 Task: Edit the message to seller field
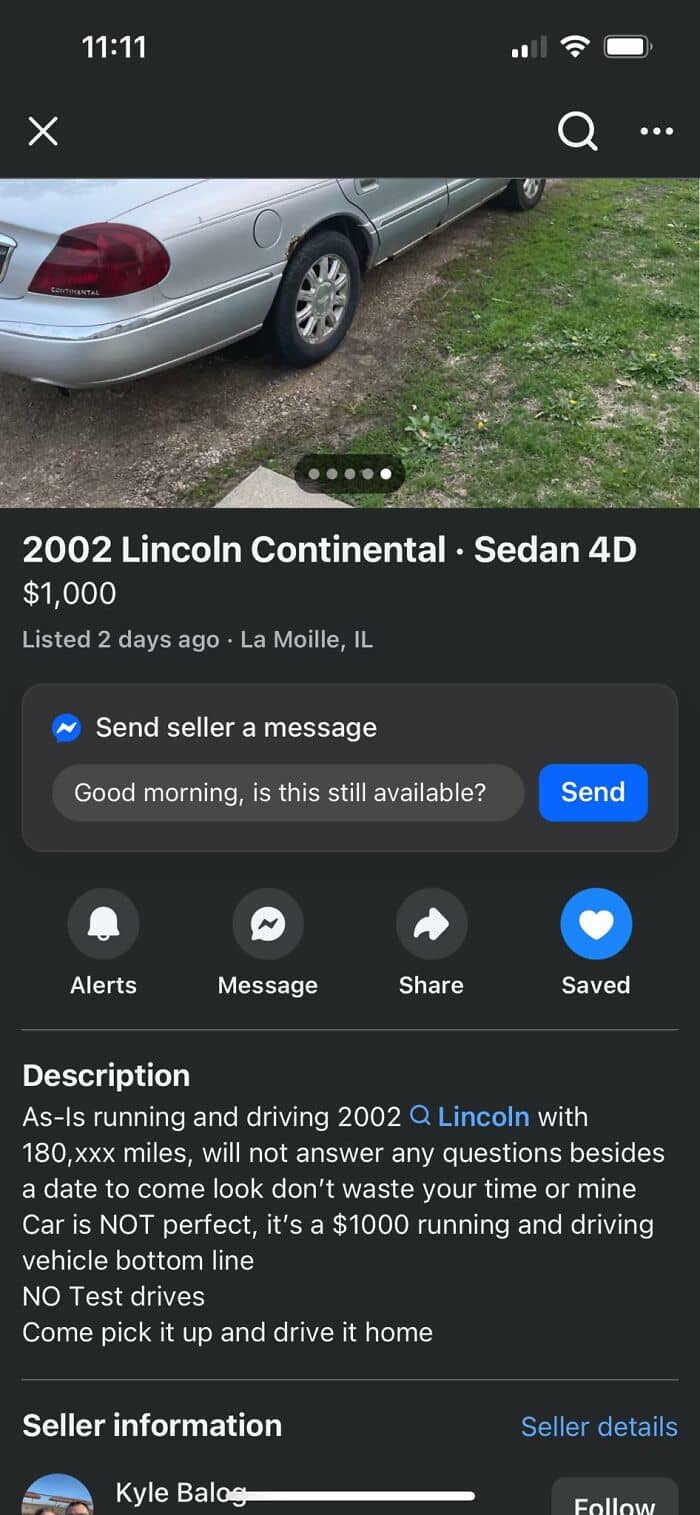point(288,793)
